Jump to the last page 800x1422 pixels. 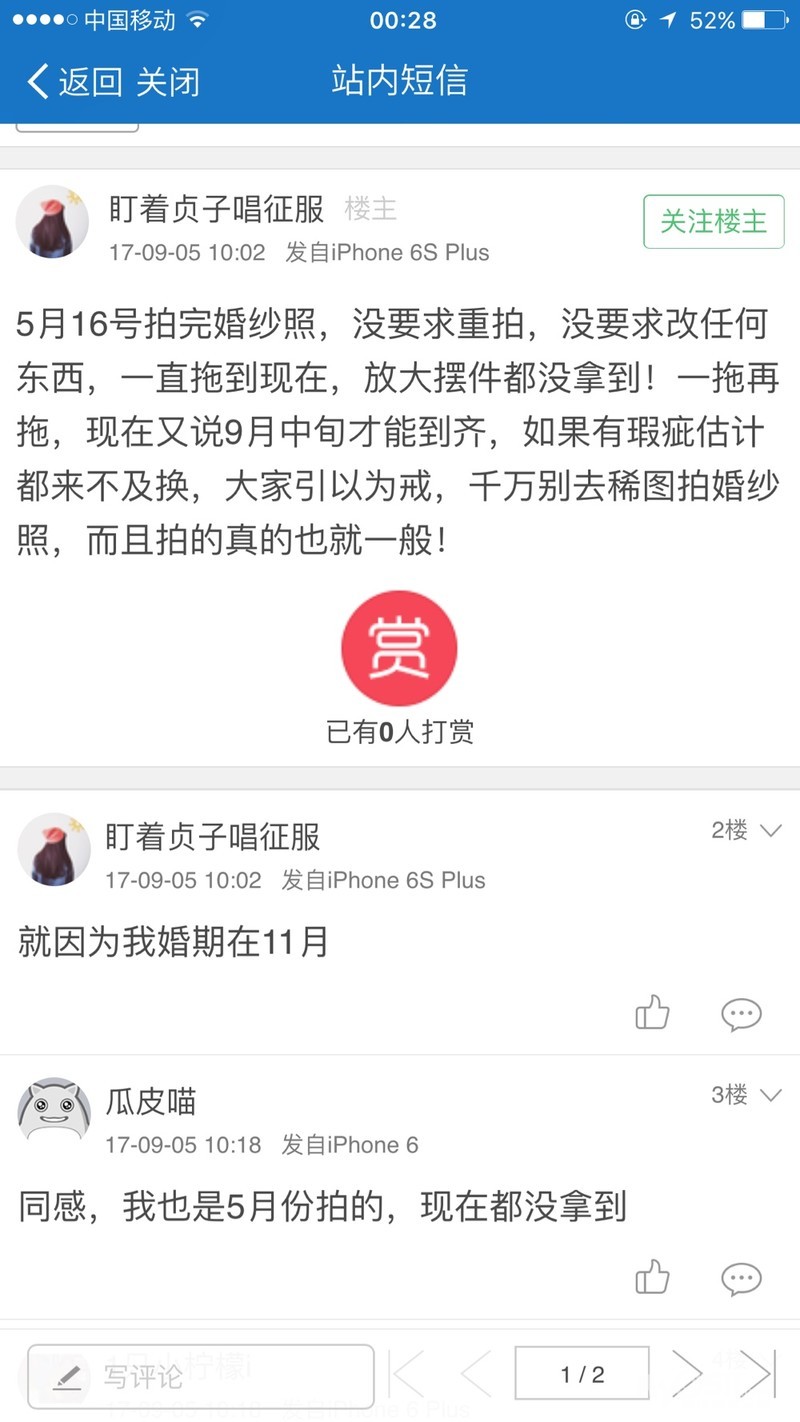coord(757,1375)
